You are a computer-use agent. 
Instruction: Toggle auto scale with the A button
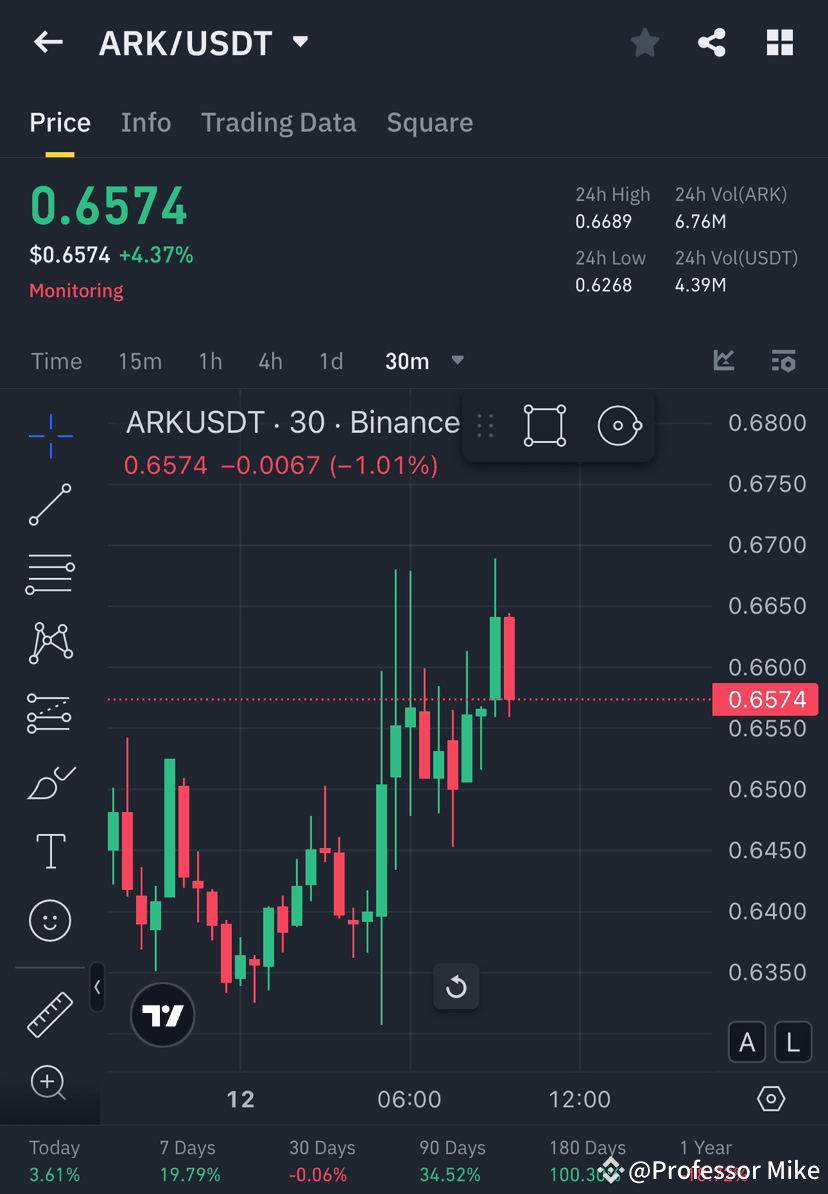tap(747, 1042)
